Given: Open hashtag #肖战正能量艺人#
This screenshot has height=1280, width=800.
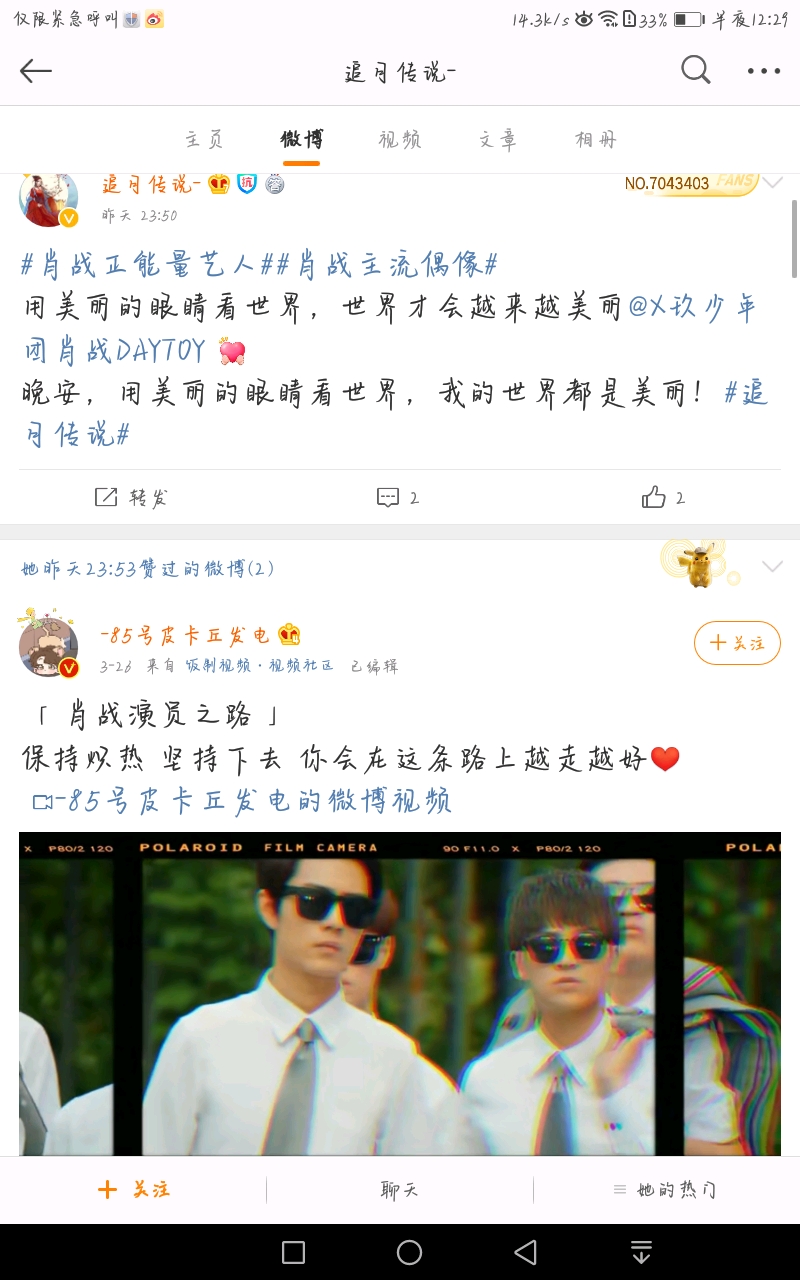Looking at the screenshot, I should pos(140,265).
